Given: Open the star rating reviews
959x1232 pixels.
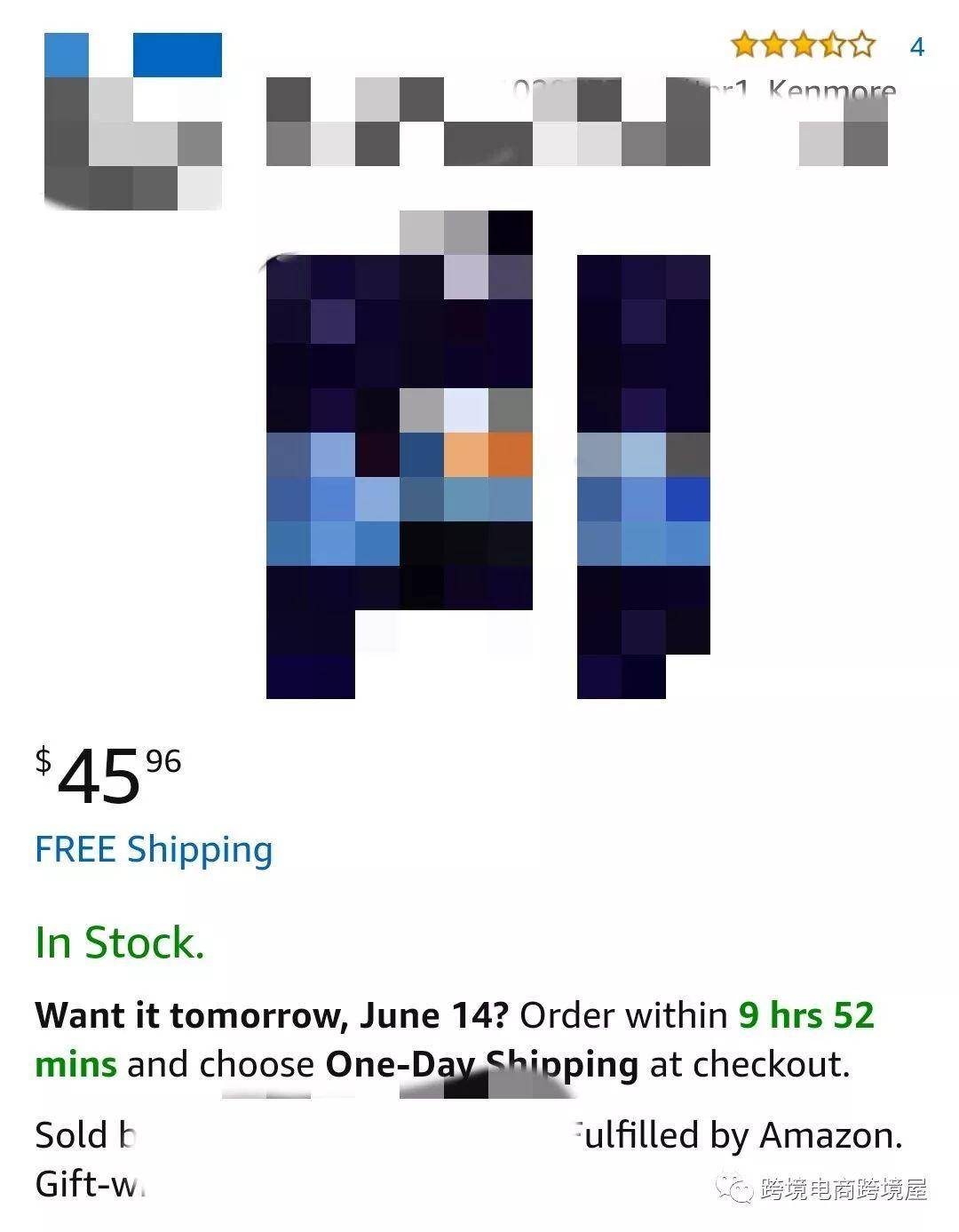Looking at the screenshot, I should [802, 44].
